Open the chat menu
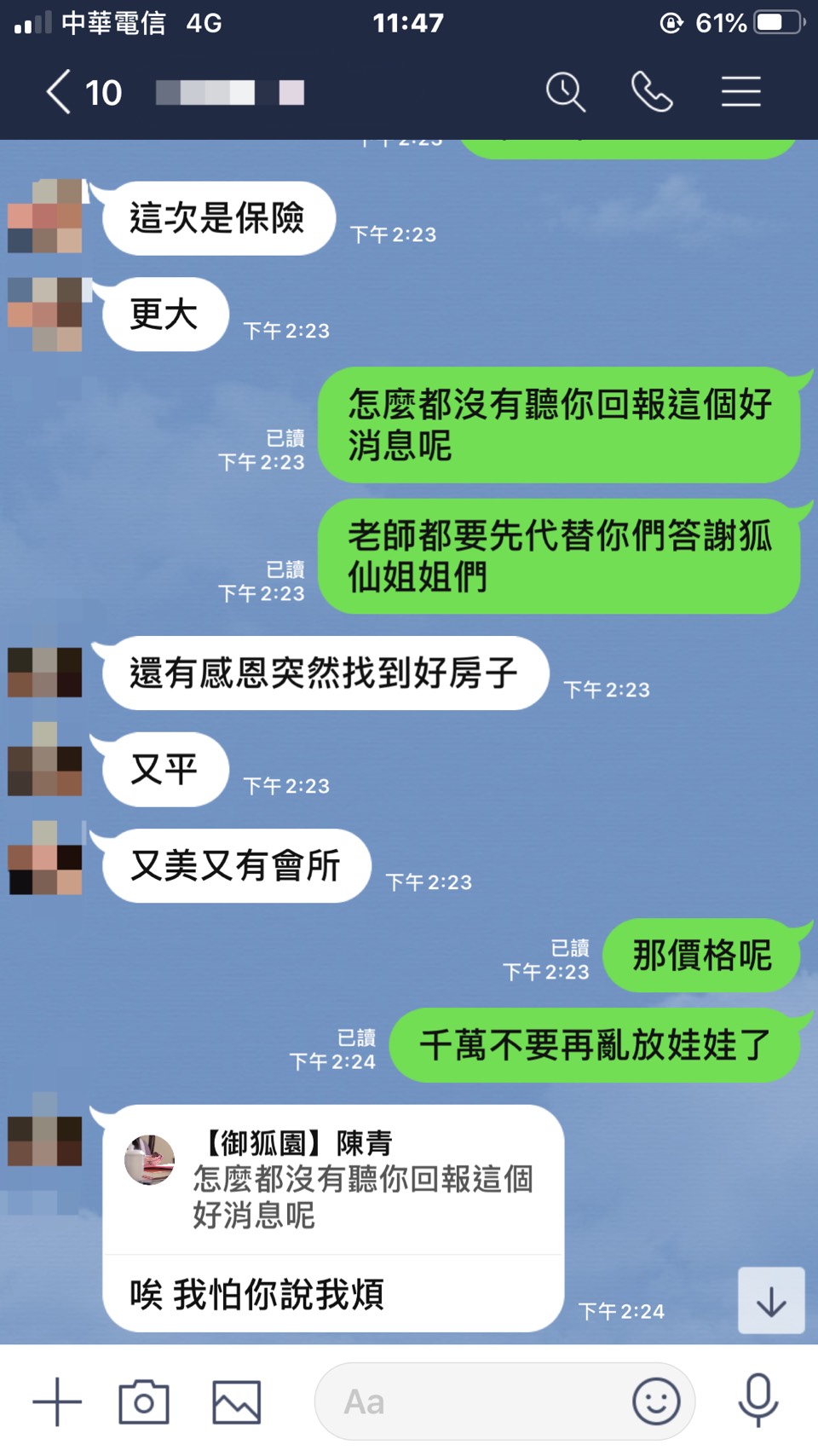The width and height of the screenshot is (818, 1456). click(x=740, y=92)
